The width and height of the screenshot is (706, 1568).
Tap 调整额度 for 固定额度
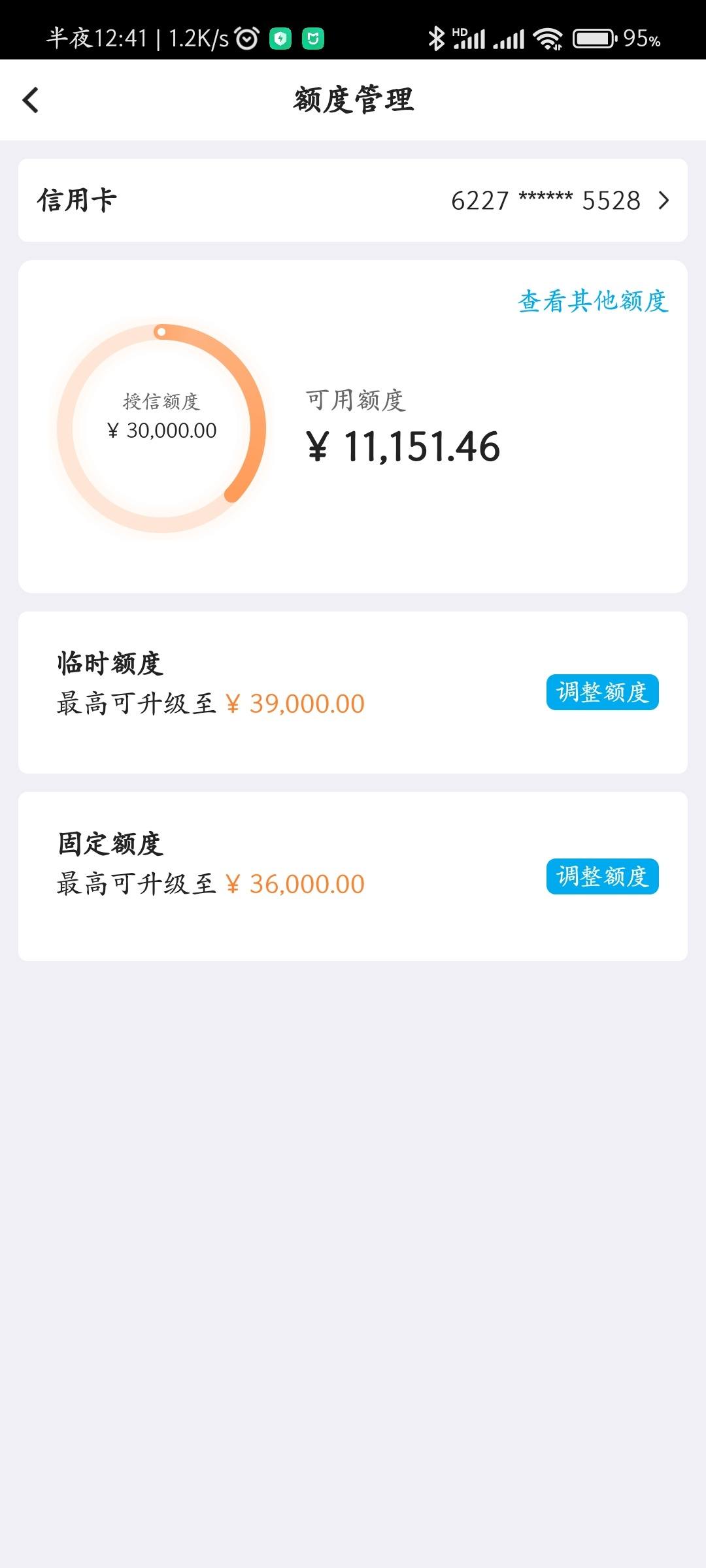[x=602, y=876]
